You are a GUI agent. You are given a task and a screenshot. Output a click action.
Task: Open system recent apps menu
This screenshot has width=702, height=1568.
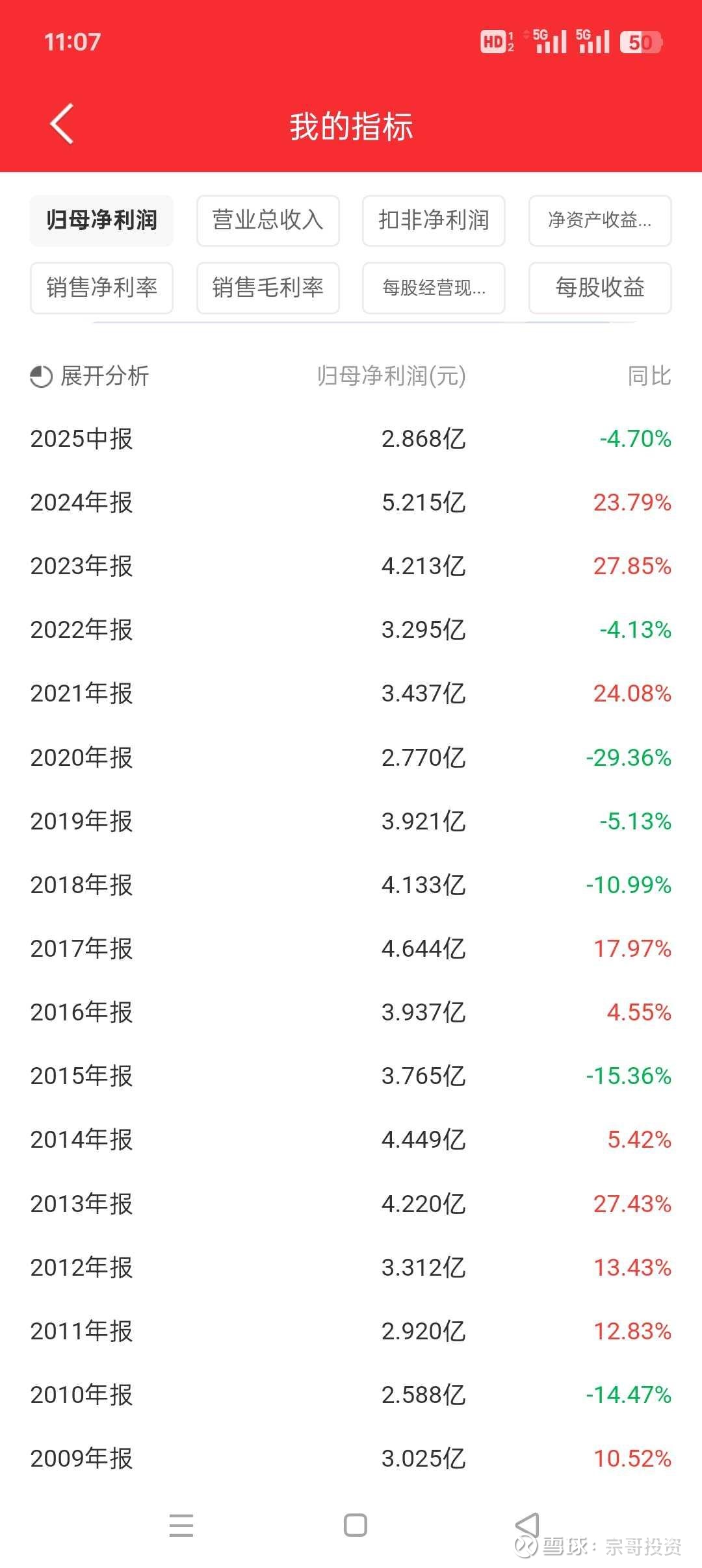click(x=181, y=1524)
